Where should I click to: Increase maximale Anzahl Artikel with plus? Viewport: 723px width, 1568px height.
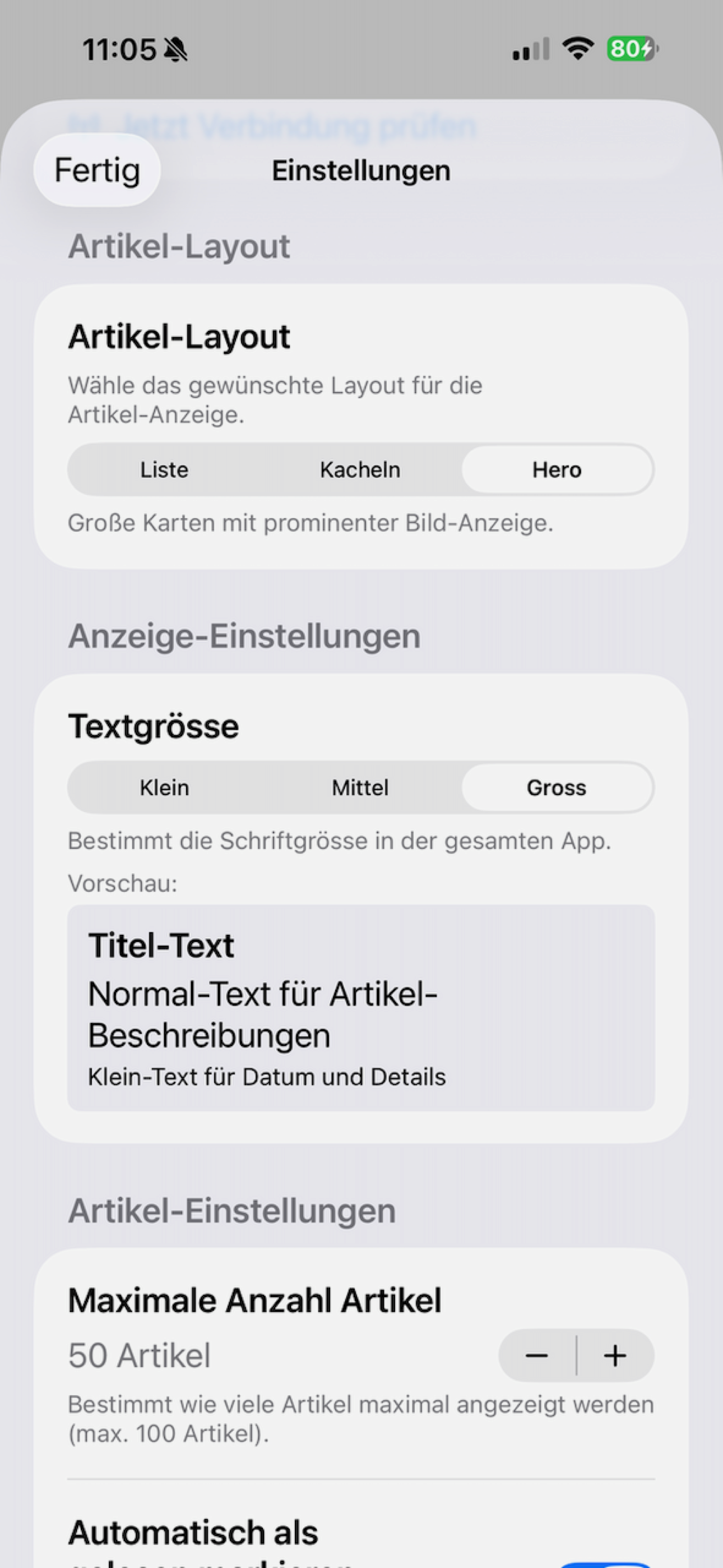click(x=615, y=1355)
